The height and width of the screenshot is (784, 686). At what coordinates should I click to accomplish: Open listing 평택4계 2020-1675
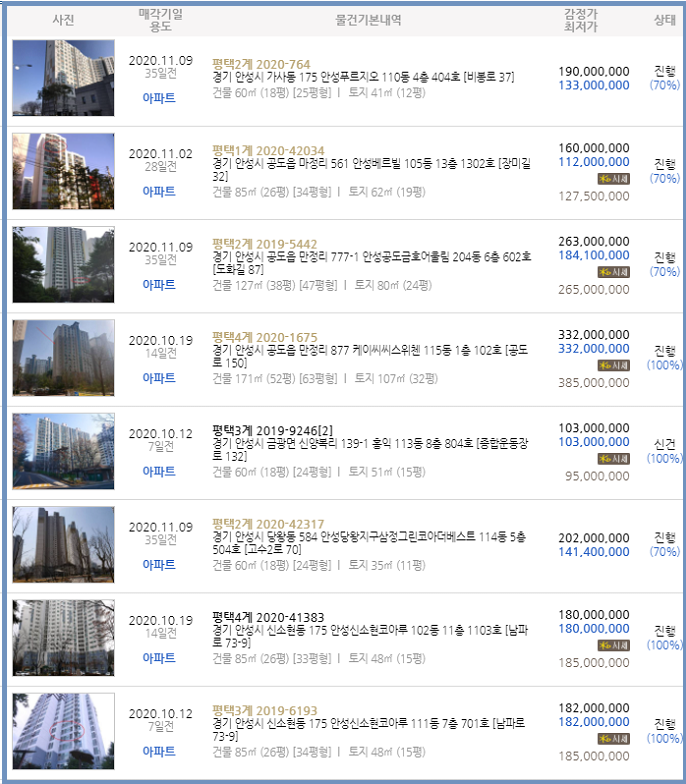coord(264,337)
